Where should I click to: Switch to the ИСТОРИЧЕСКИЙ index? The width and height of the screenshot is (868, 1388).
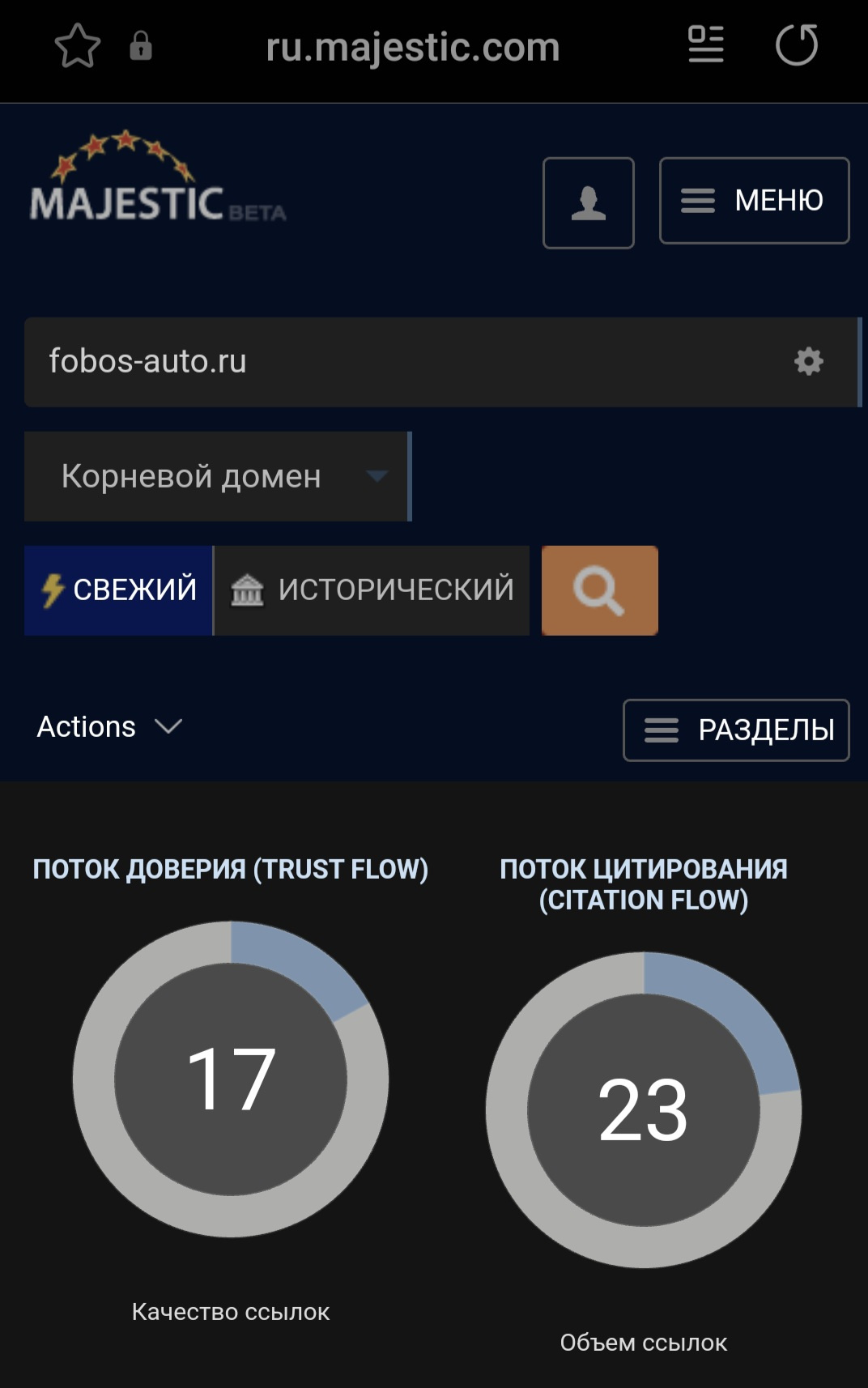tap(372, 590)
